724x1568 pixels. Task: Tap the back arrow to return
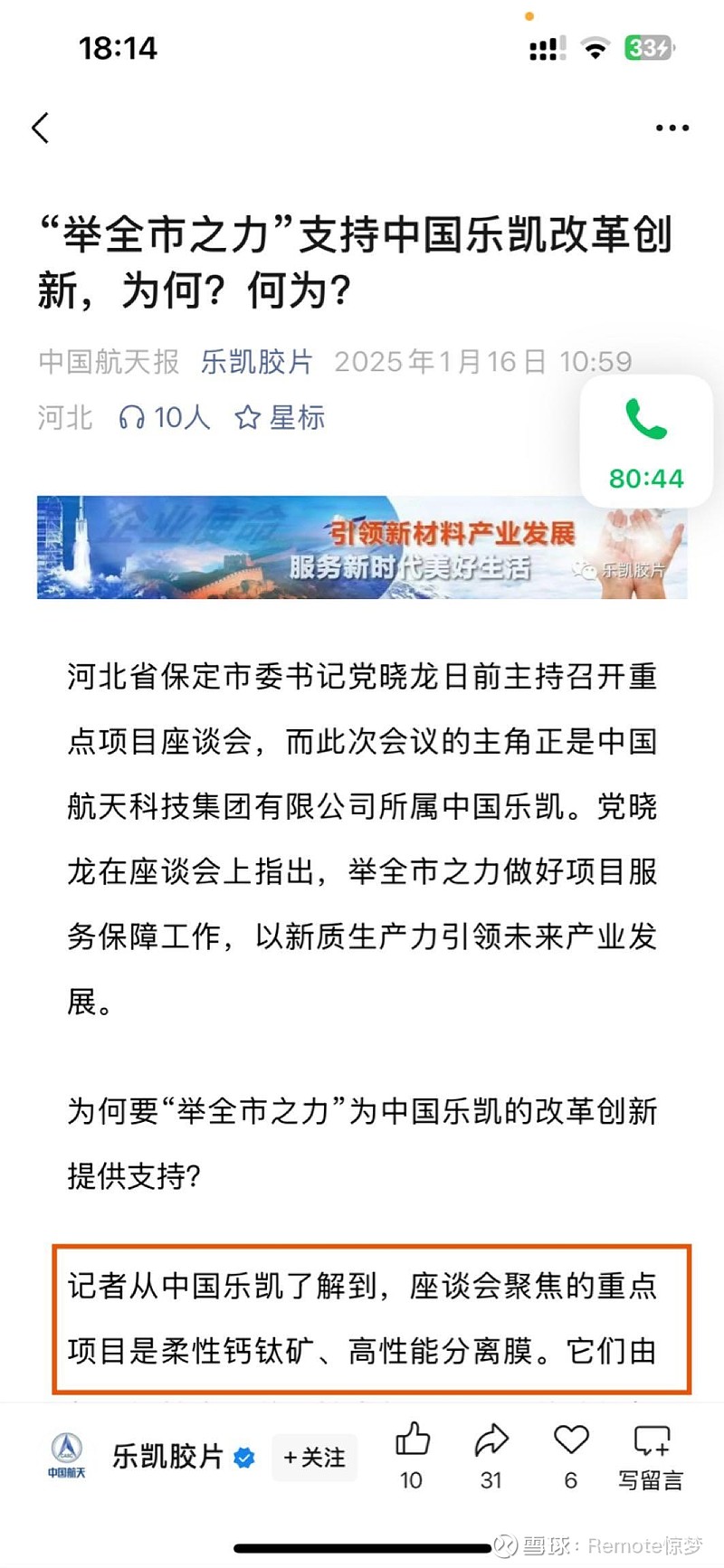pos(40,128)
